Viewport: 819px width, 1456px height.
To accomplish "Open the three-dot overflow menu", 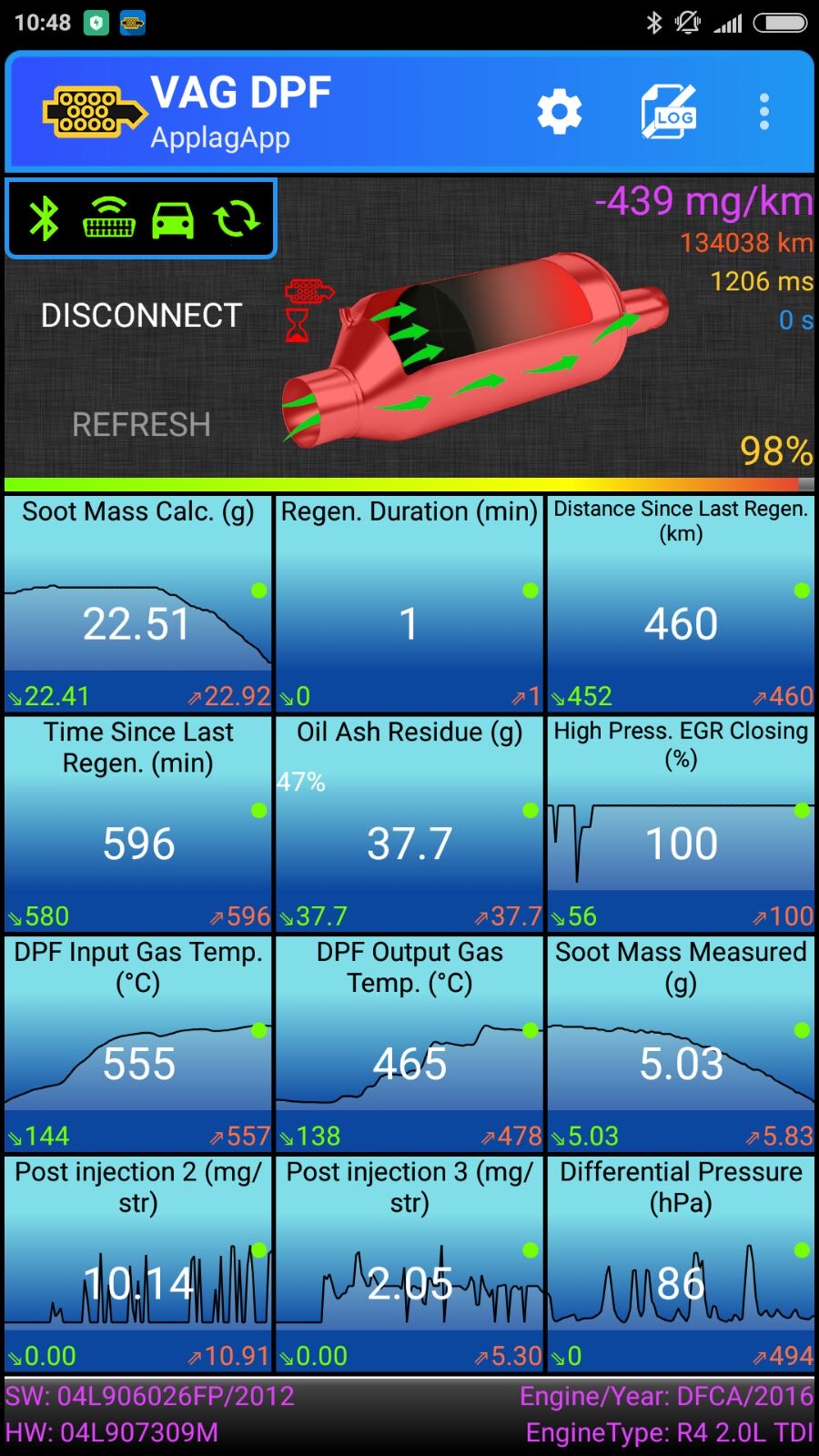I will [x=764, y=113].
